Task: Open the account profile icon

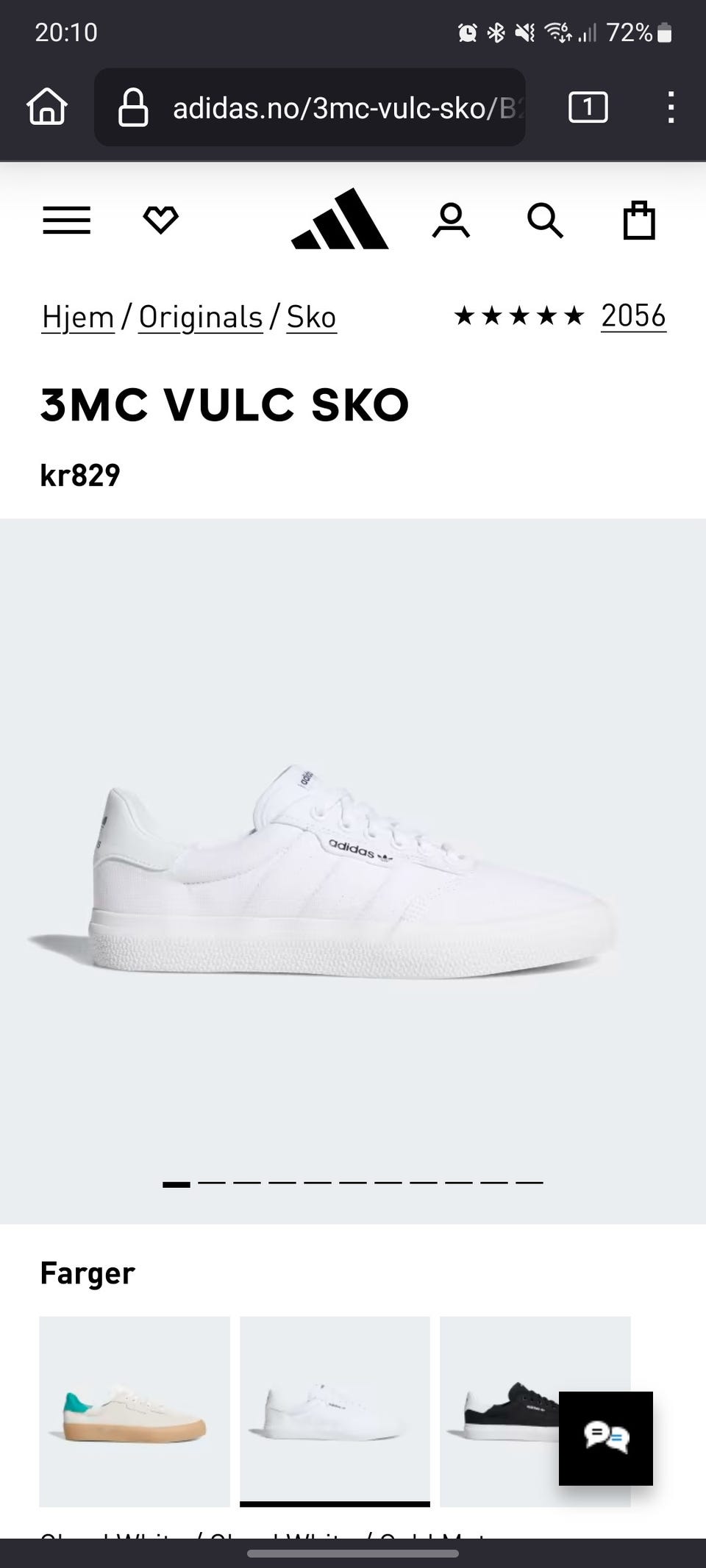Action: pyautogui.click(x=451, y=221)
